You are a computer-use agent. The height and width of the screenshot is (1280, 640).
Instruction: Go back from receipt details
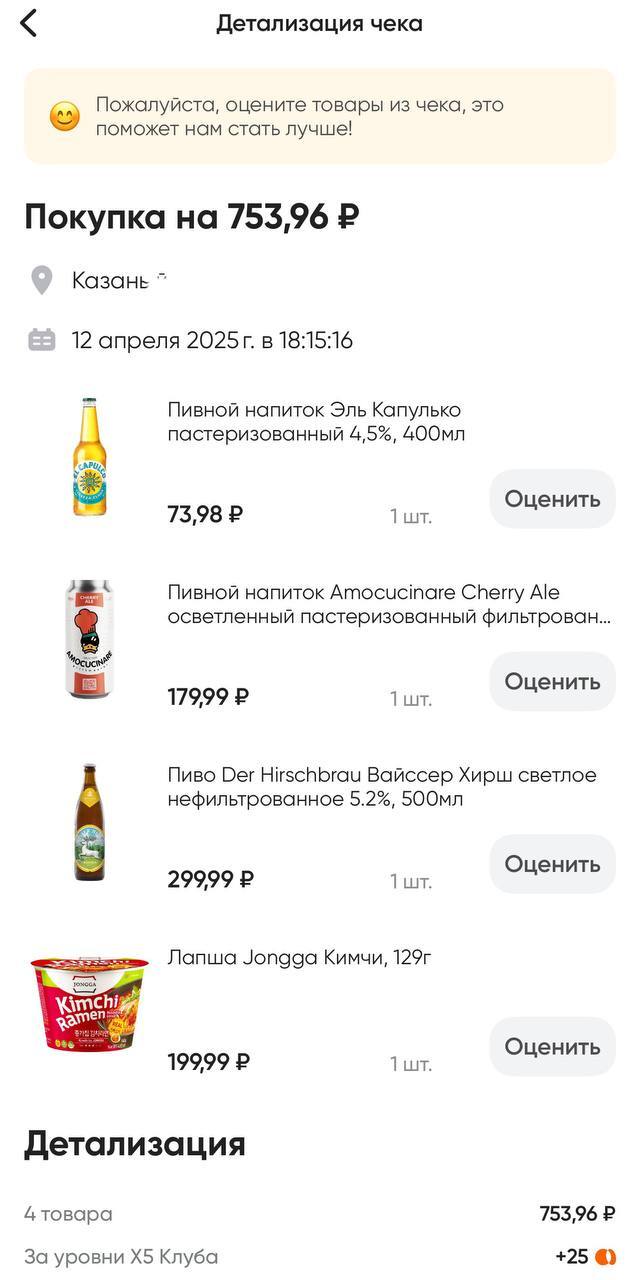coord(29,23)
